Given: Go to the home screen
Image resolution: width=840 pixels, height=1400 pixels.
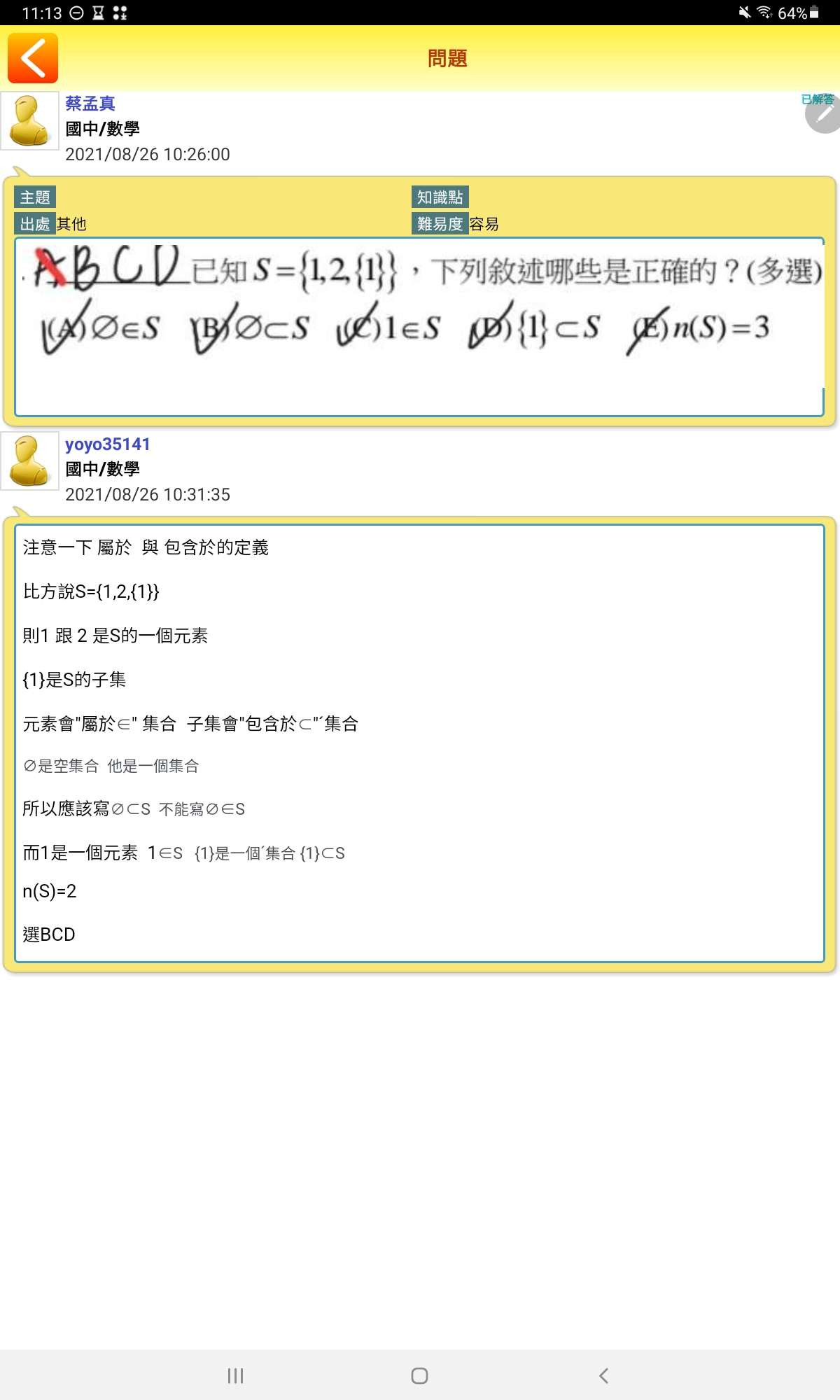Looking at the screenshot, I should [x=419, y=1375].
